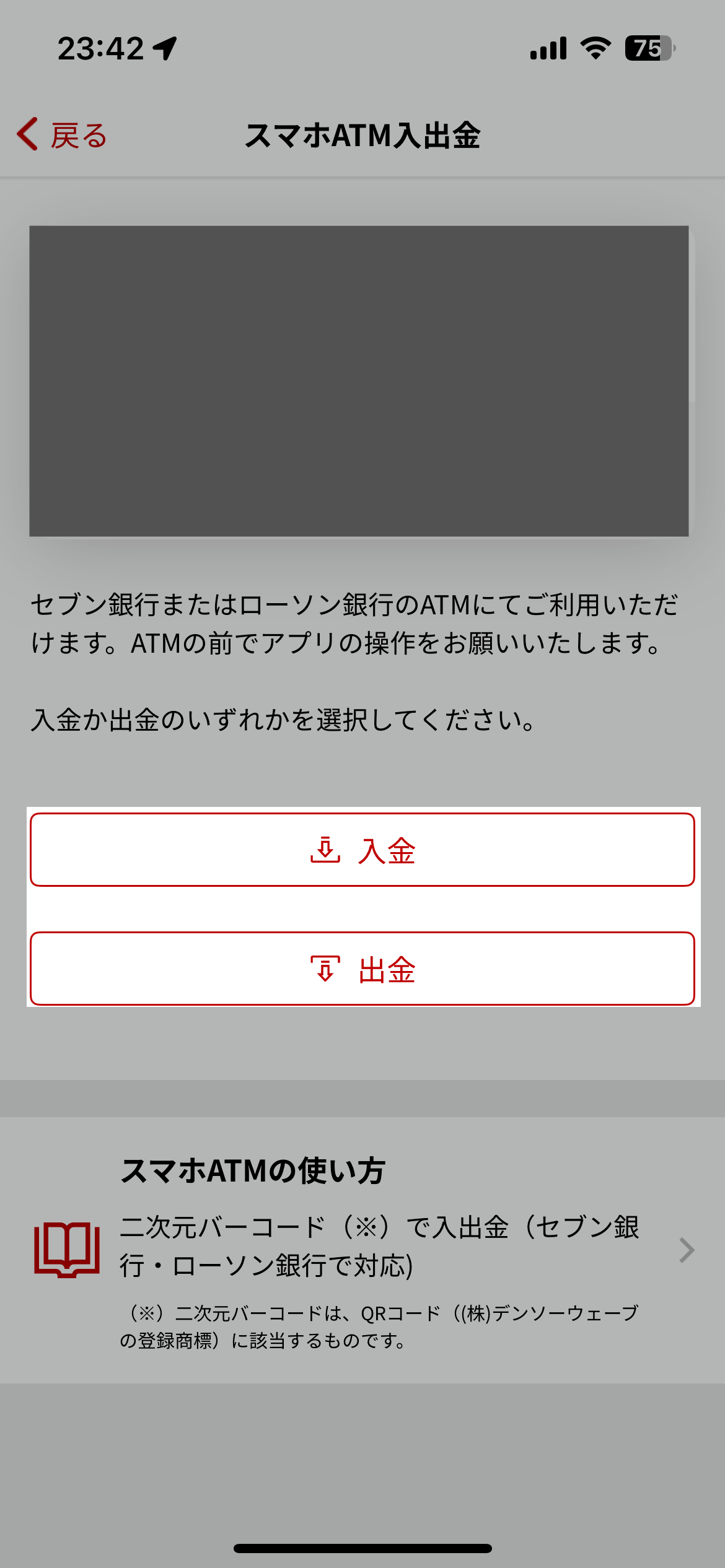
Task: Tap the navigation bar at the top
Action: click(362, 135)
